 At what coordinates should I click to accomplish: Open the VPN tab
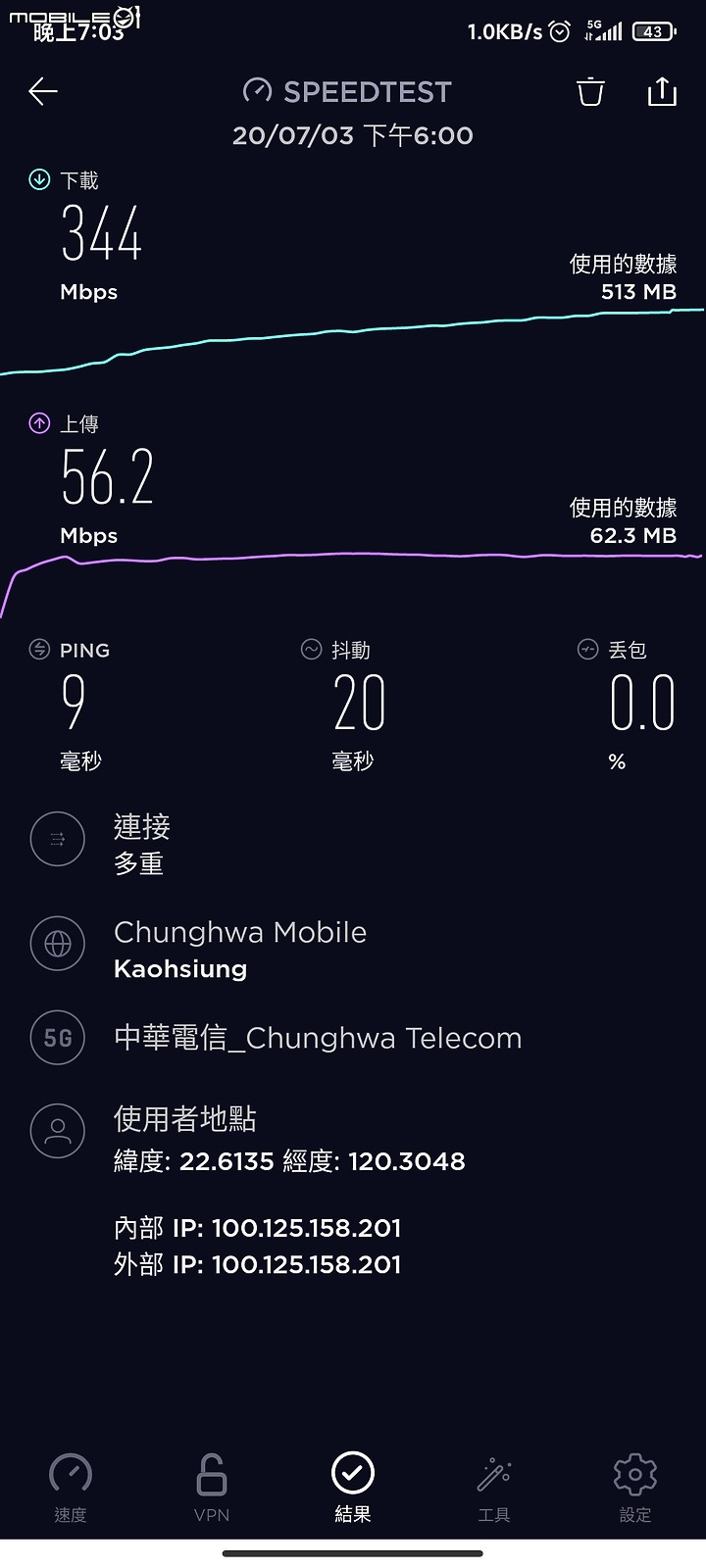pos(212,1488)
